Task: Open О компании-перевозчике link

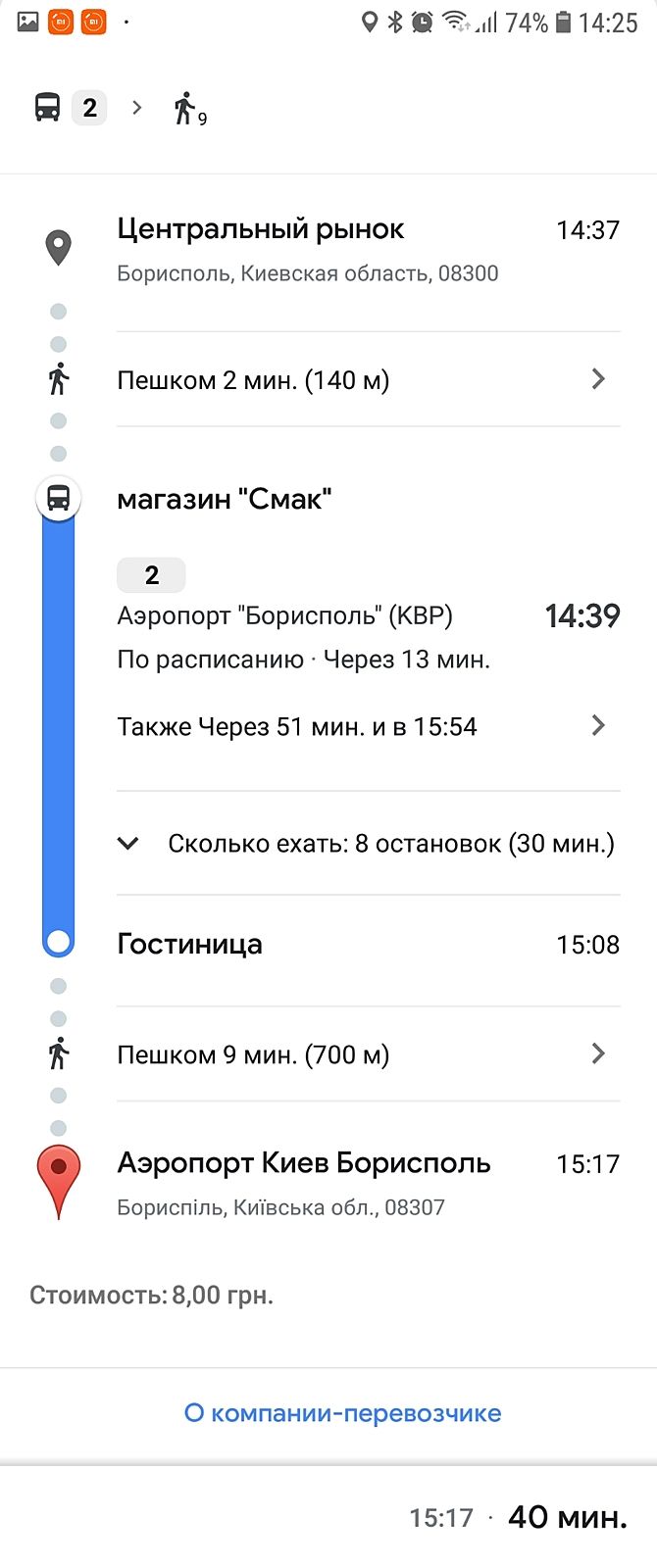Action: [x=342, y=1413]
